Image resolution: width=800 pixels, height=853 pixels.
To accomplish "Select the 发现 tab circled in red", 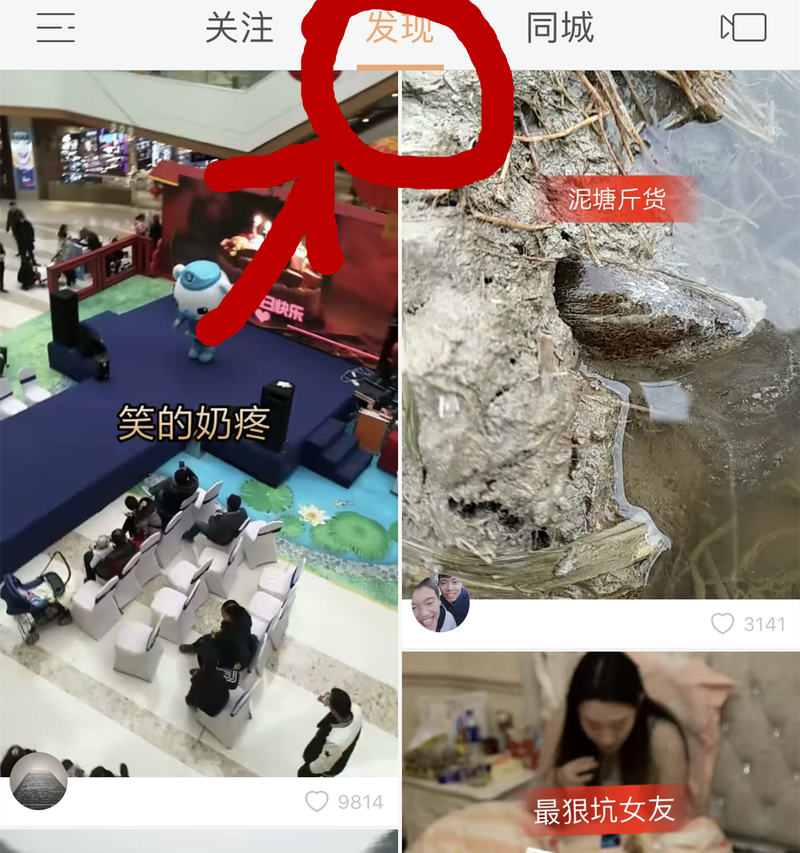I will pos(401,29).
